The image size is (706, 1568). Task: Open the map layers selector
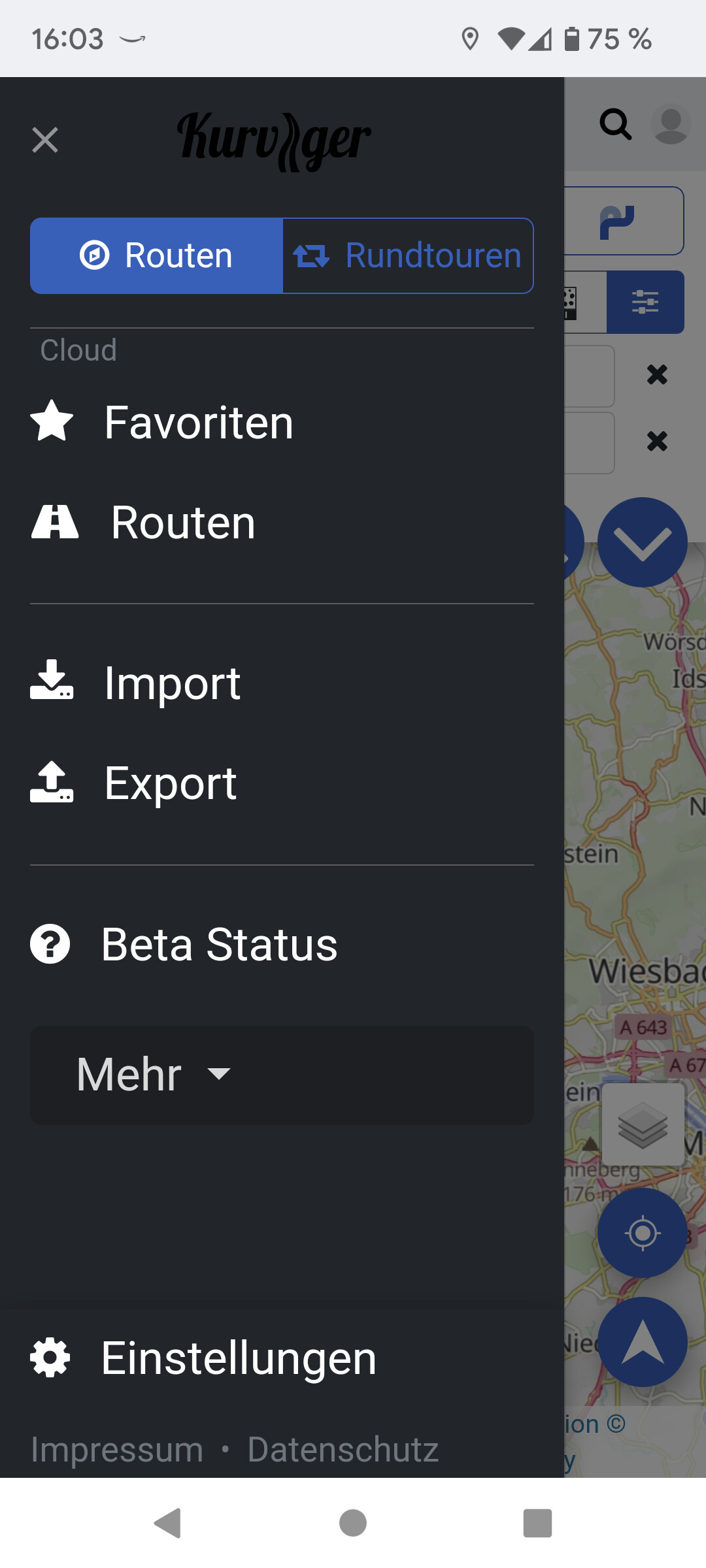643,1124
